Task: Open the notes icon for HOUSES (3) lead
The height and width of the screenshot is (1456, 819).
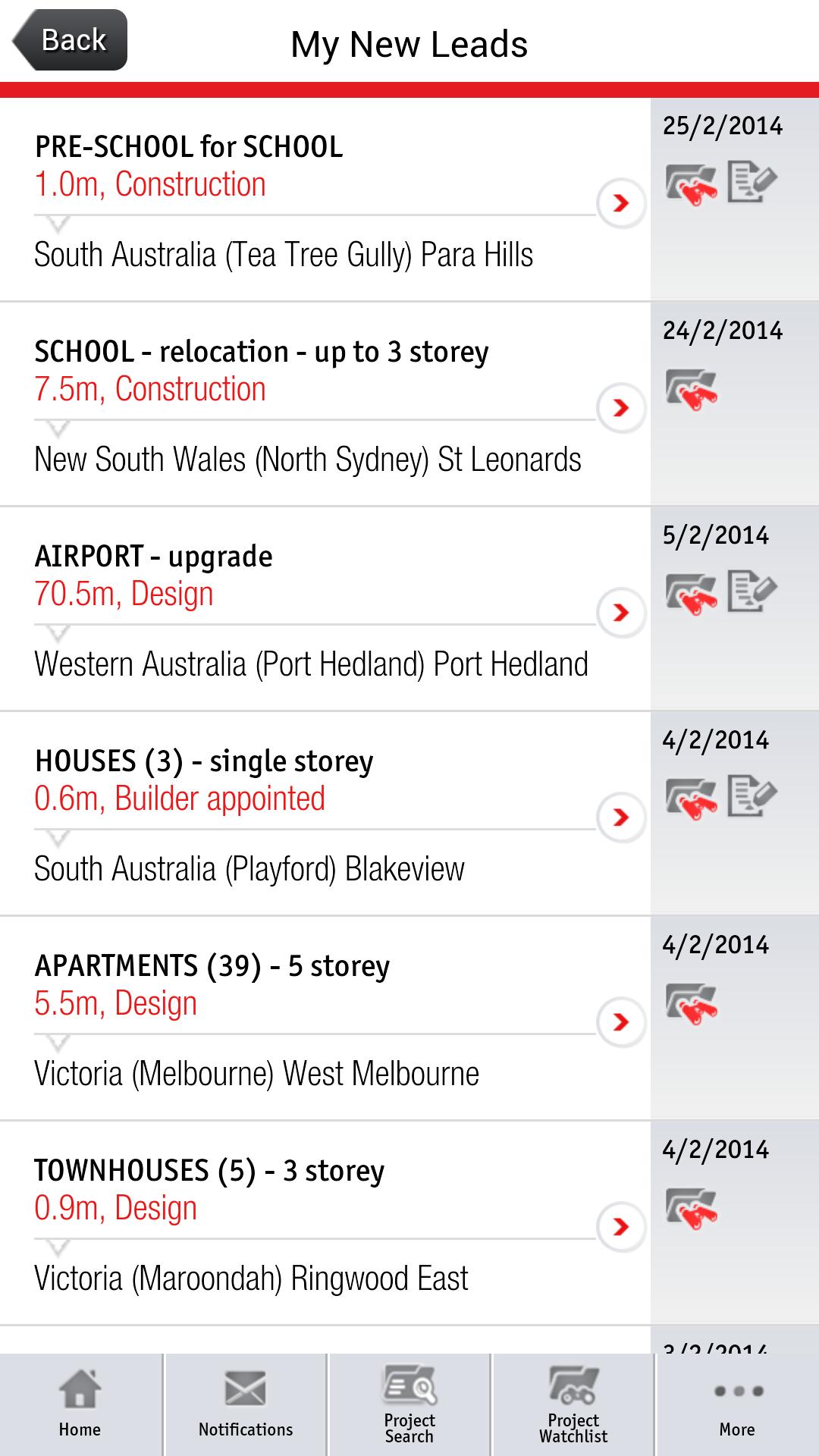Action: tap(752, 796)
